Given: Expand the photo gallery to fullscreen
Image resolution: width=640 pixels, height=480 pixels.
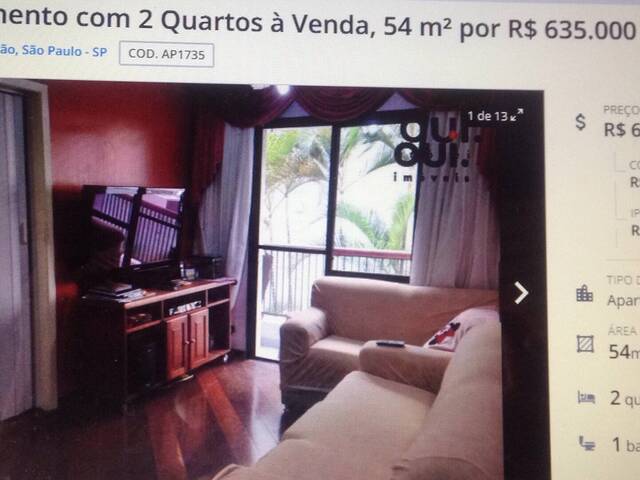Looking at the screenshot, I should coord(516,116).
